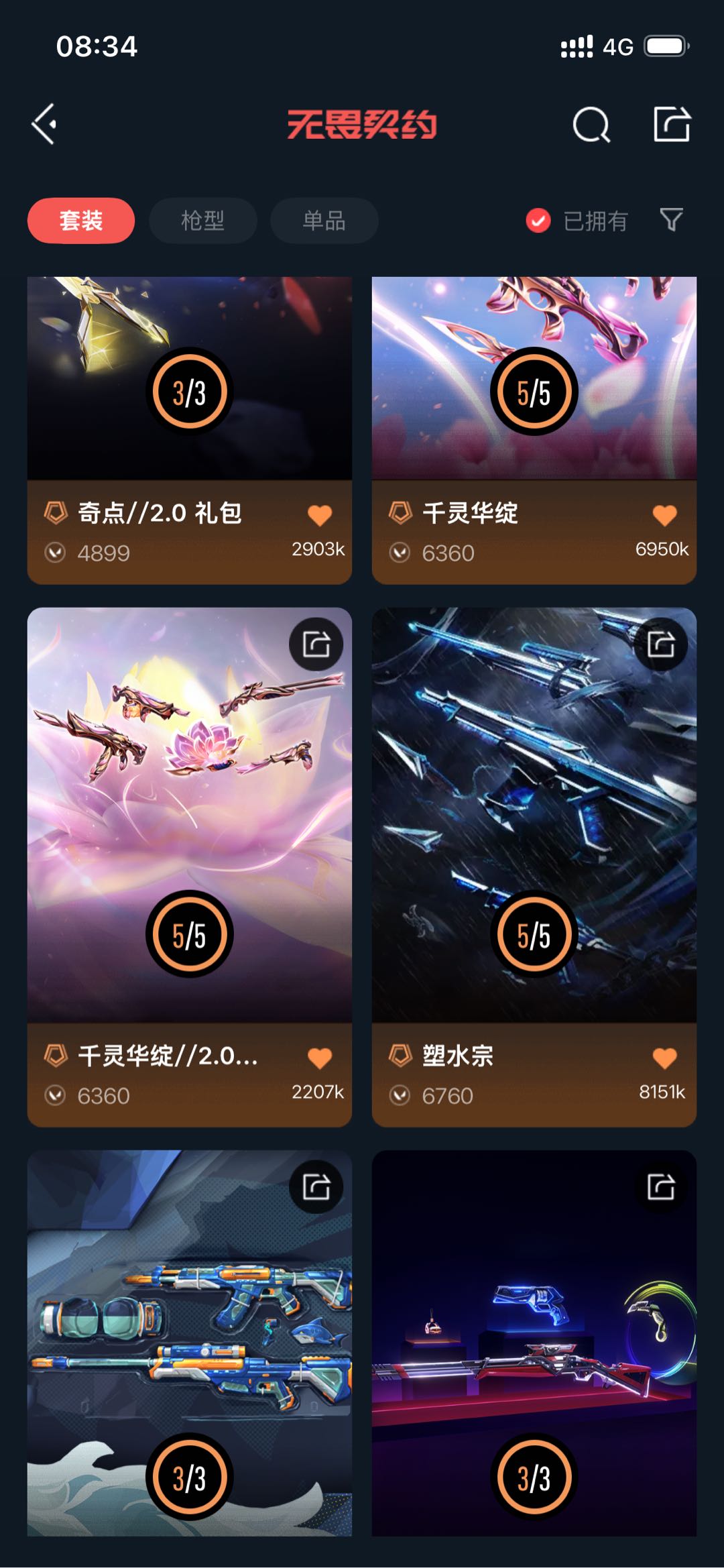The image size is (724, 1568).
Task: Like the 千灵华绽//2.0 bundle
Action: 320,1058
